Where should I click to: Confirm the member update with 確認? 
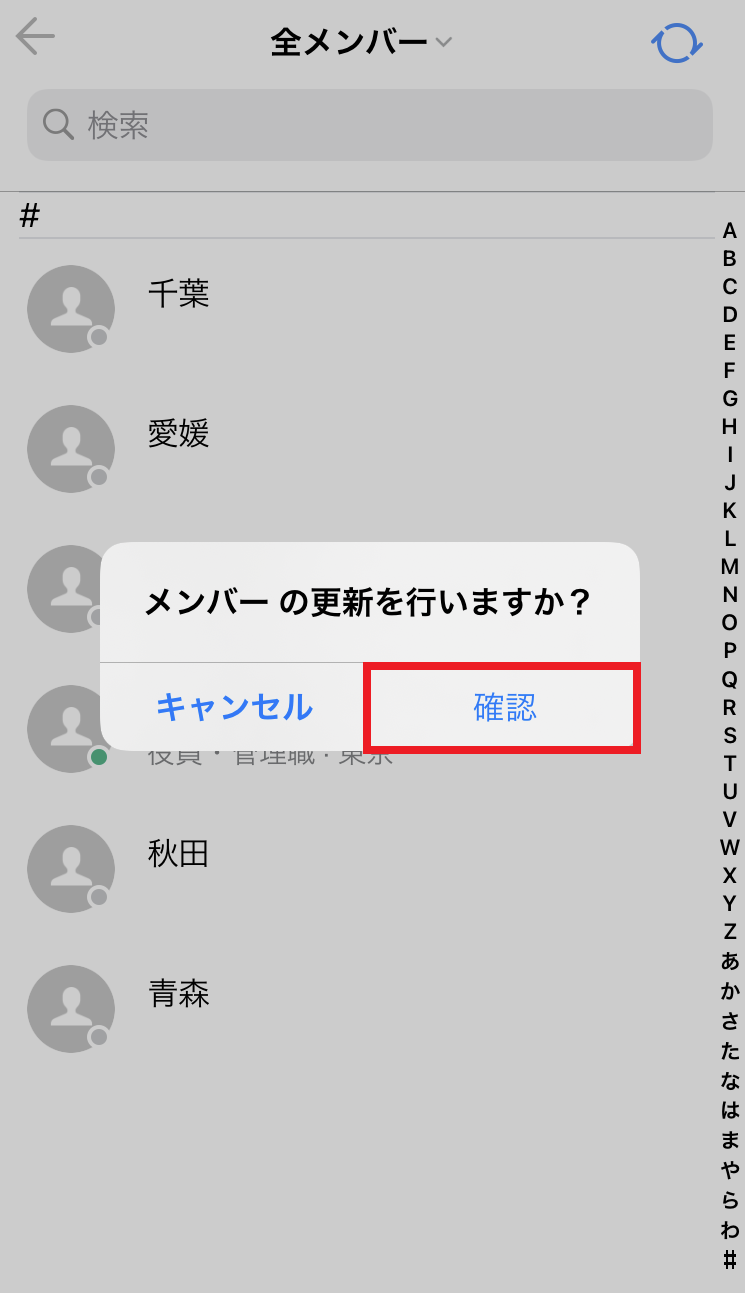503,708
